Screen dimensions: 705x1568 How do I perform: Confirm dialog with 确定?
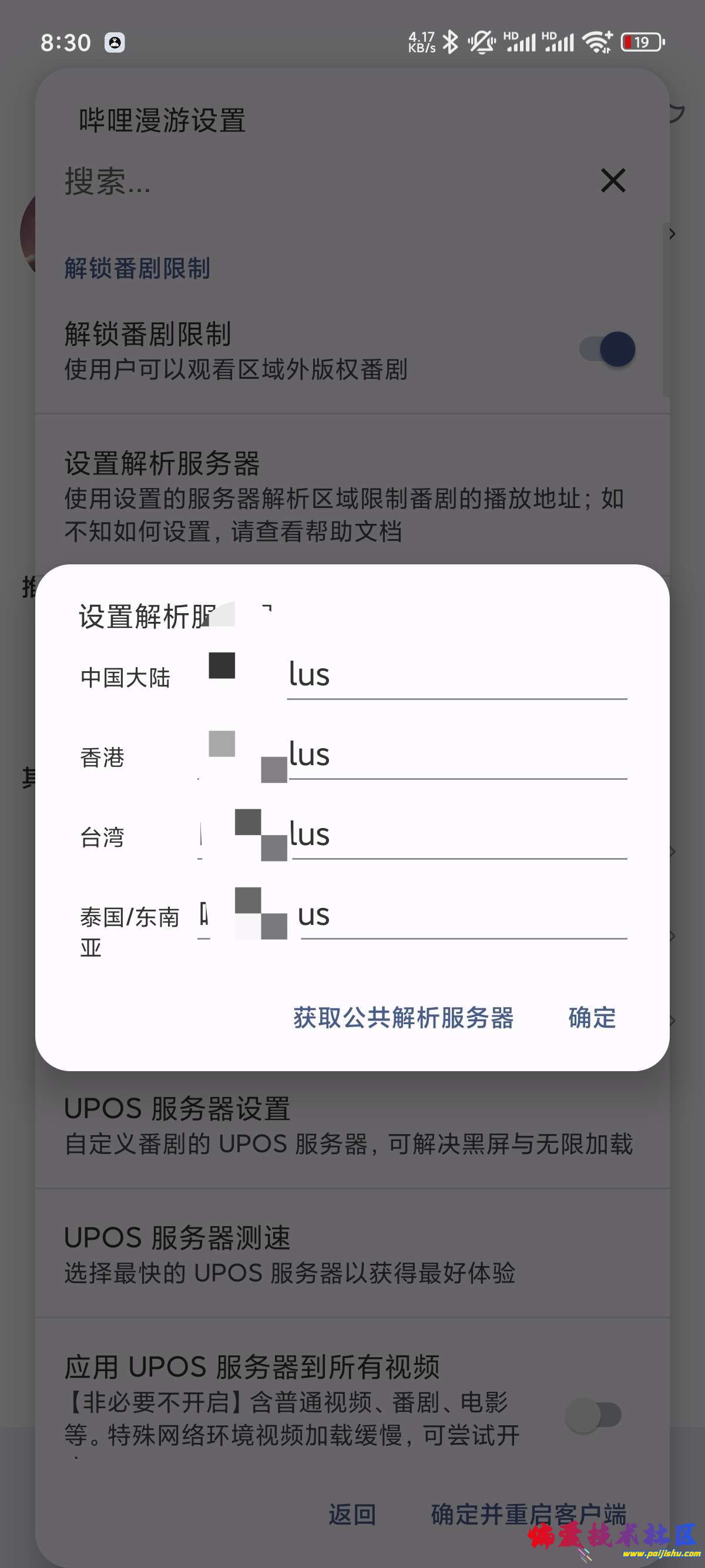[592, 1018]
